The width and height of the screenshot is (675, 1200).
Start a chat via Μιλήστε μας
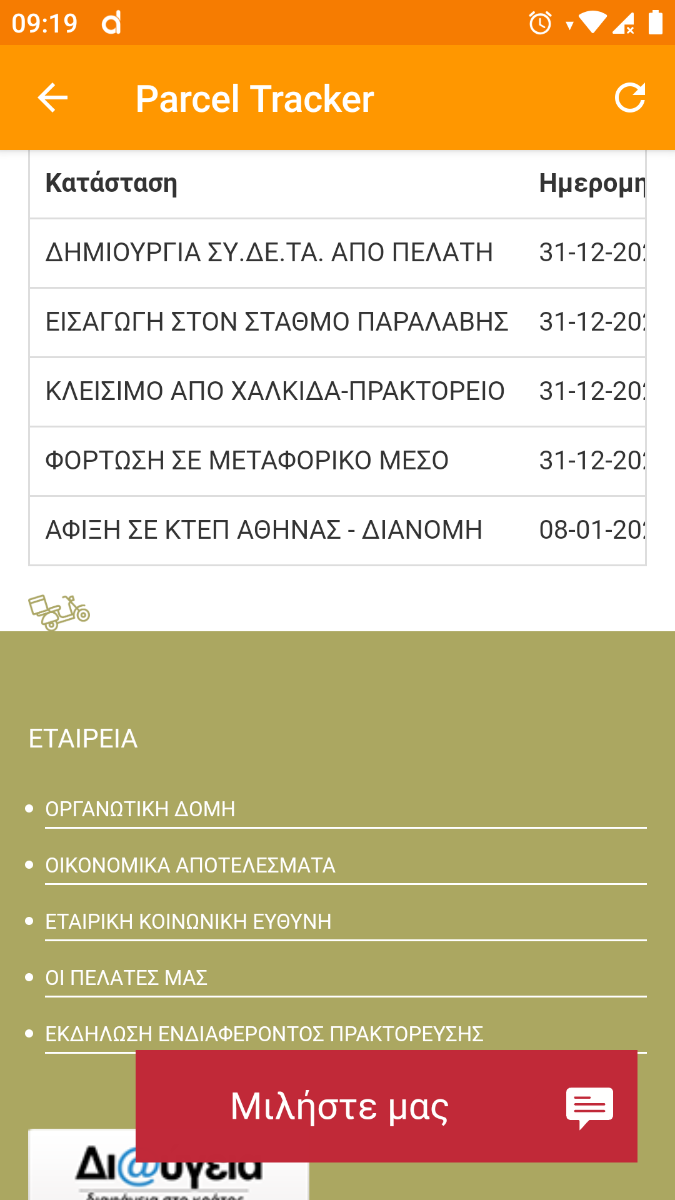coord(386,1106)
